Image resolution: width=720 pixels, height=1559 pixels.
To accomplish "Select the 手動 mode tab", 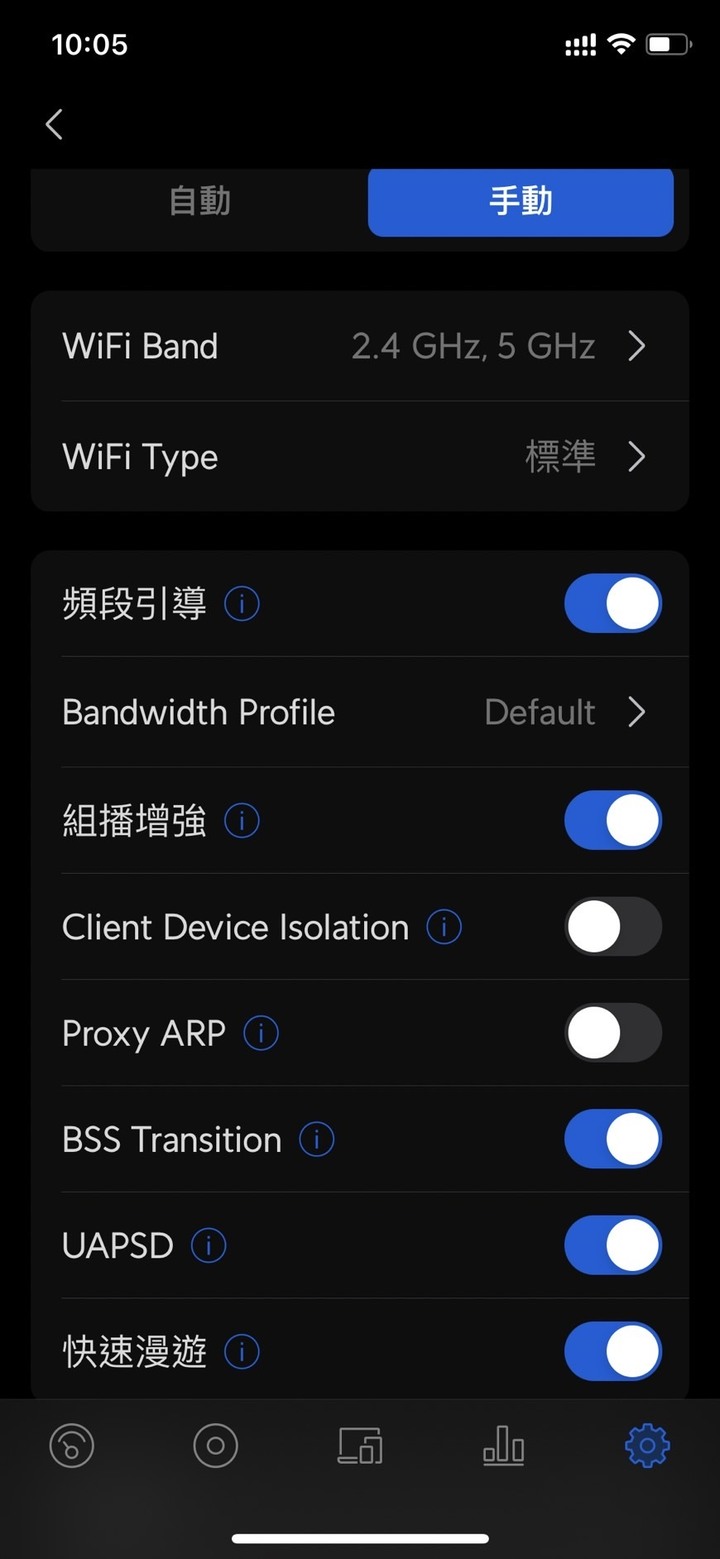I will point(521,201).
